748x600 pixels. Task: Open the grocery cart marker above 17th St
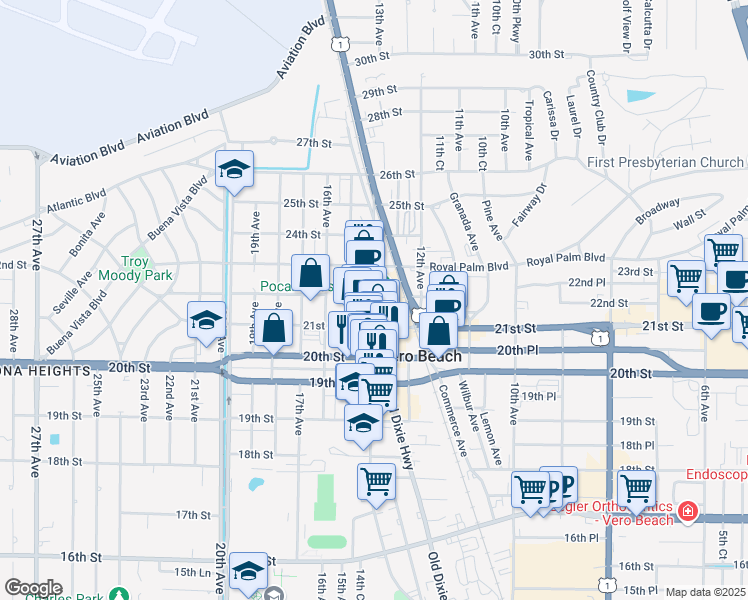point(376,483)
